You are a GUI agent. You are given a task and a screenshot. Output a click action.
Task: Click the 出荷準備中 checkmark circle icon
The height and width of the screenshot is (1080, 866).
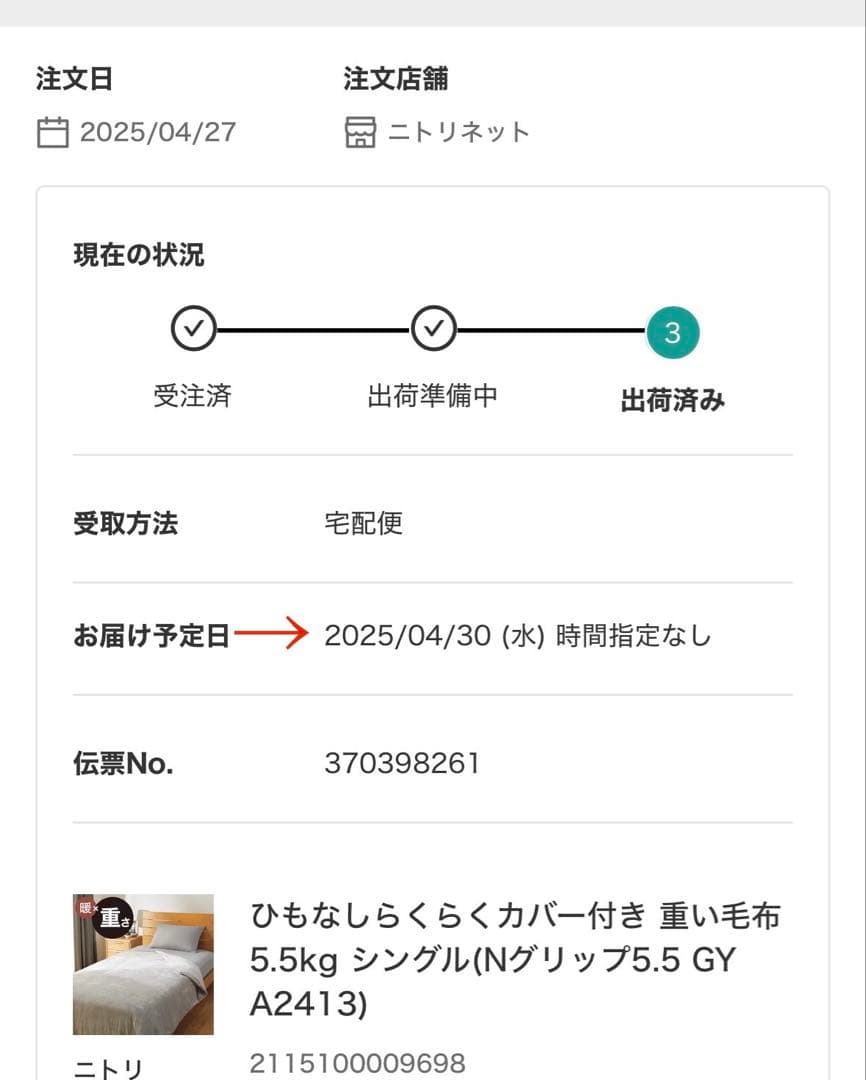tap(432, 331)
